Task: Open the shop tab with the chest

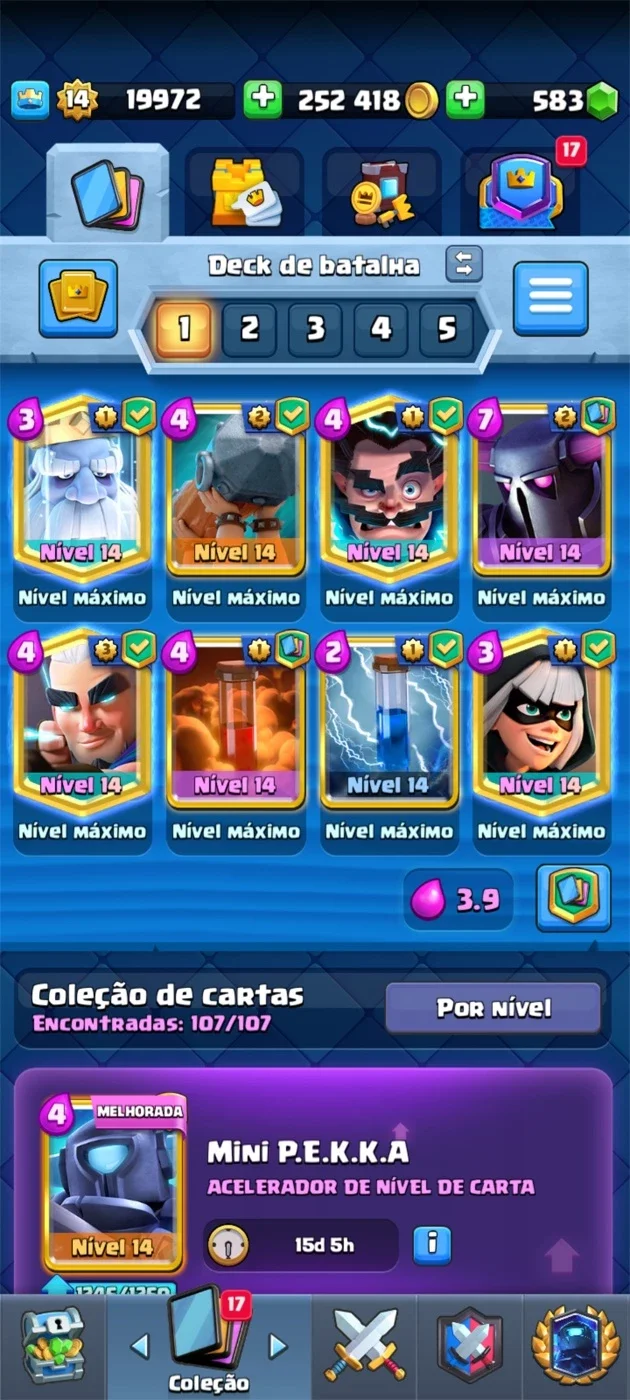Action: click(x=53, y=1346)
